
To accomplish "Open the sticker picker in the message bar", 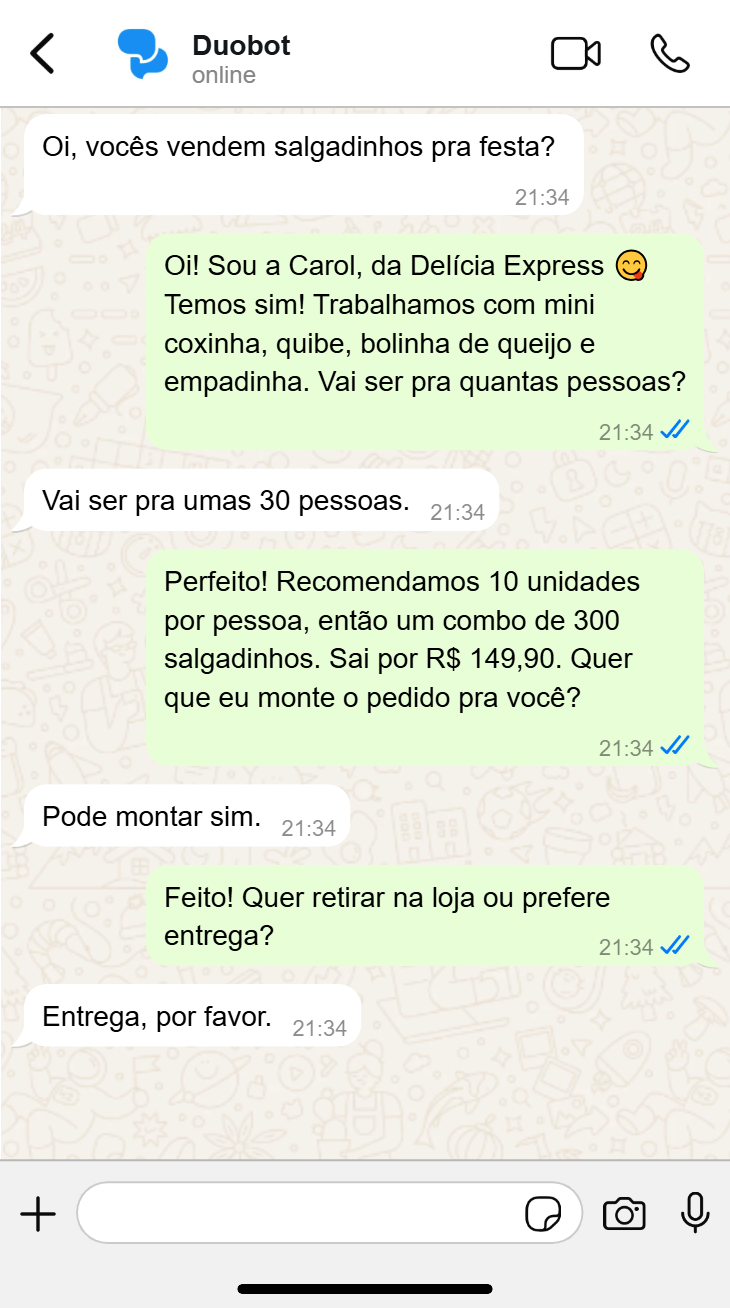I will coord(543,1213).
